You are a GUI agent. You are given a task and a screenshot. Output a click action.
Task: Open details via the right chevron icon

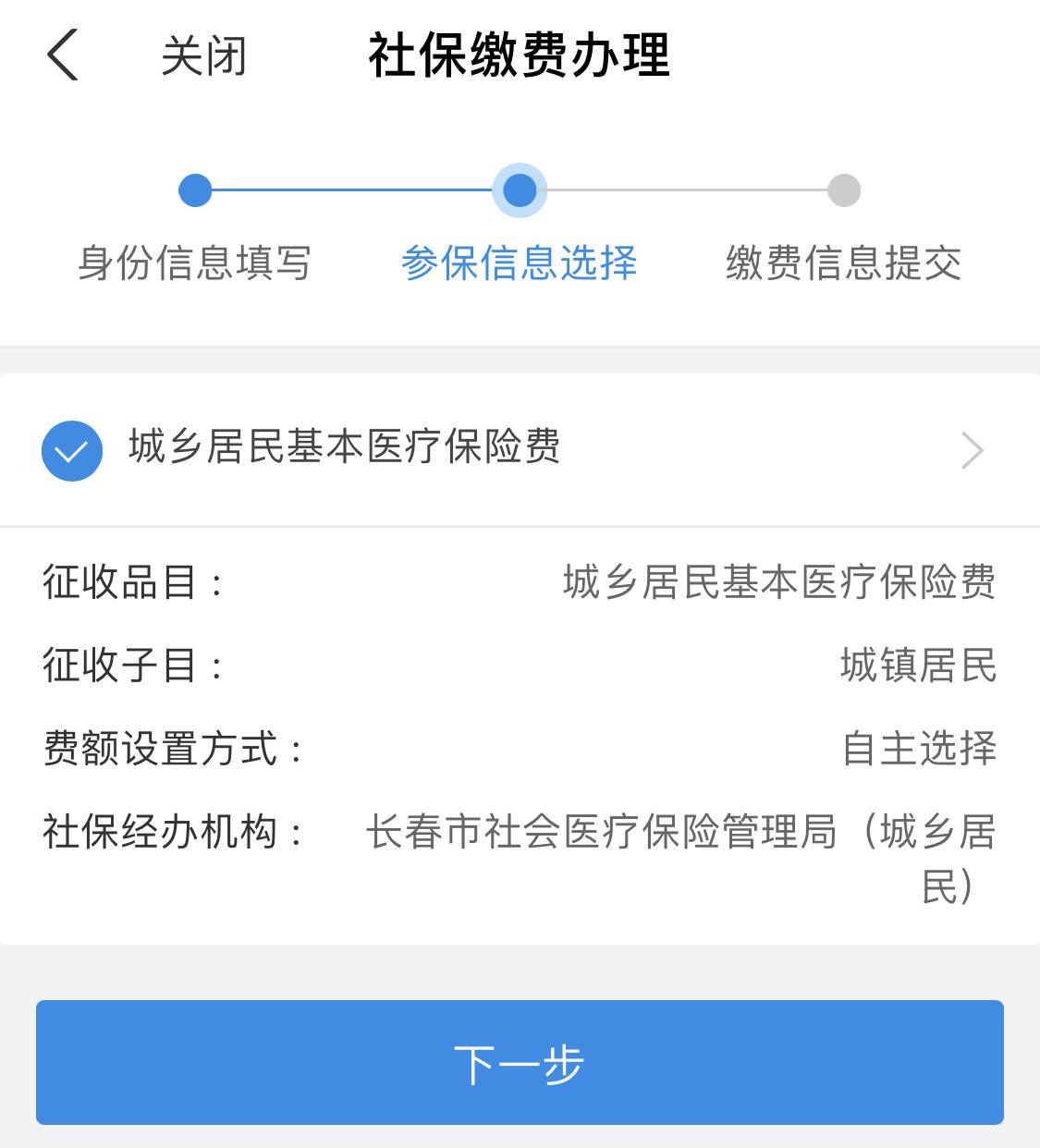pos(972,450)
